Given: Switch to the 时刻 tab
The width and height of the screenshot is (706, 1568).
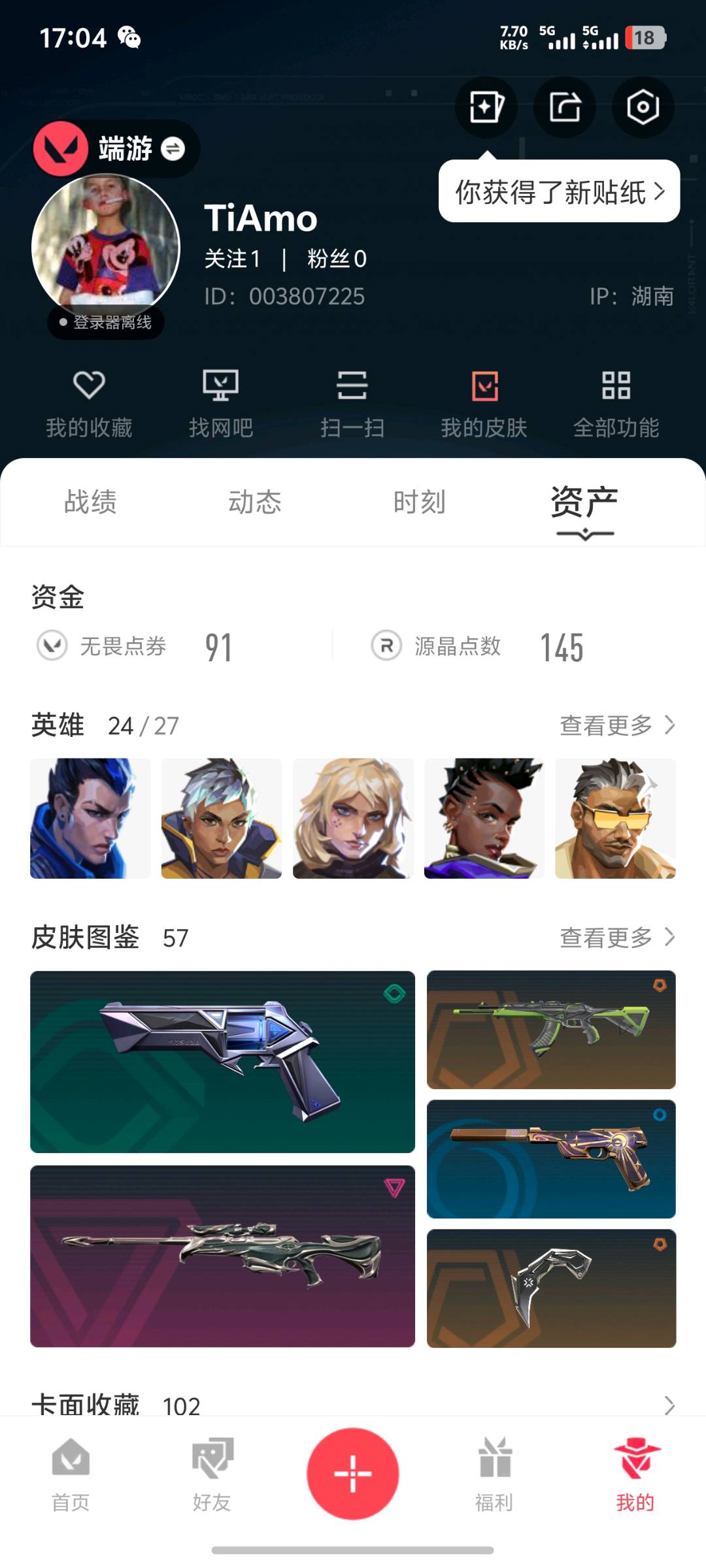Looking at the screenshot, I should [419, 502].
